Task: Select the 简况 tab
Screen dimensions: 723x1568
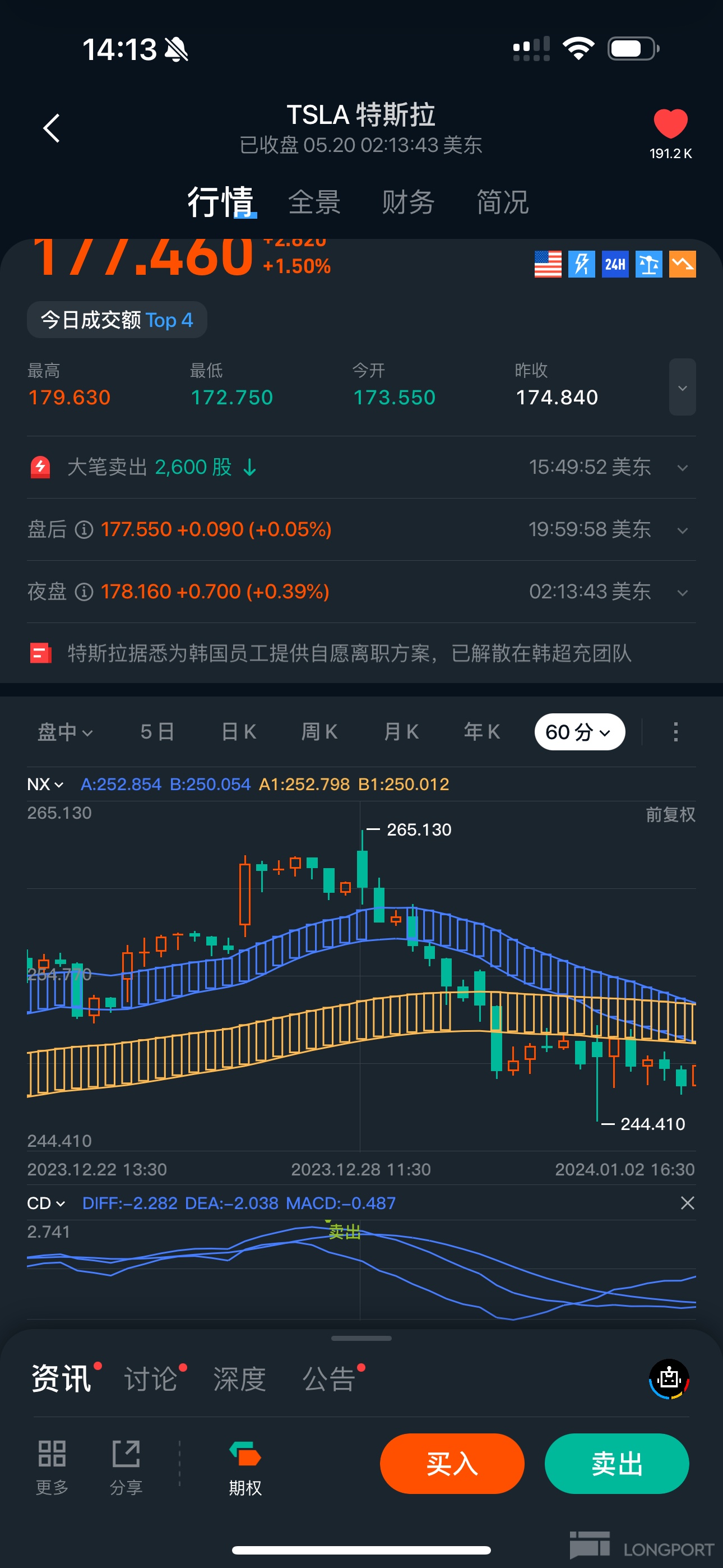Action: click(502, 202)
